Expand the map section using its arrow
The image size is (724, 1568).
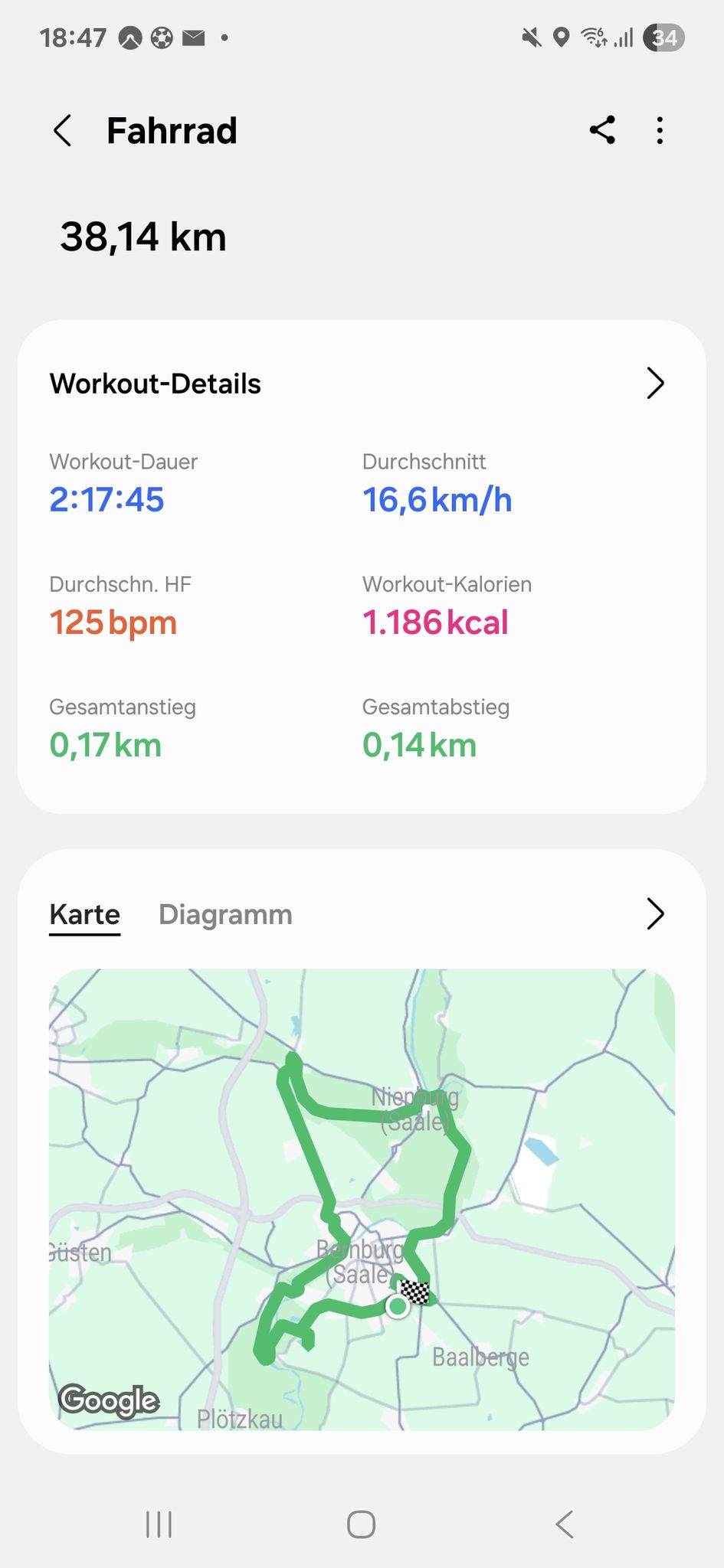point(655,914)
